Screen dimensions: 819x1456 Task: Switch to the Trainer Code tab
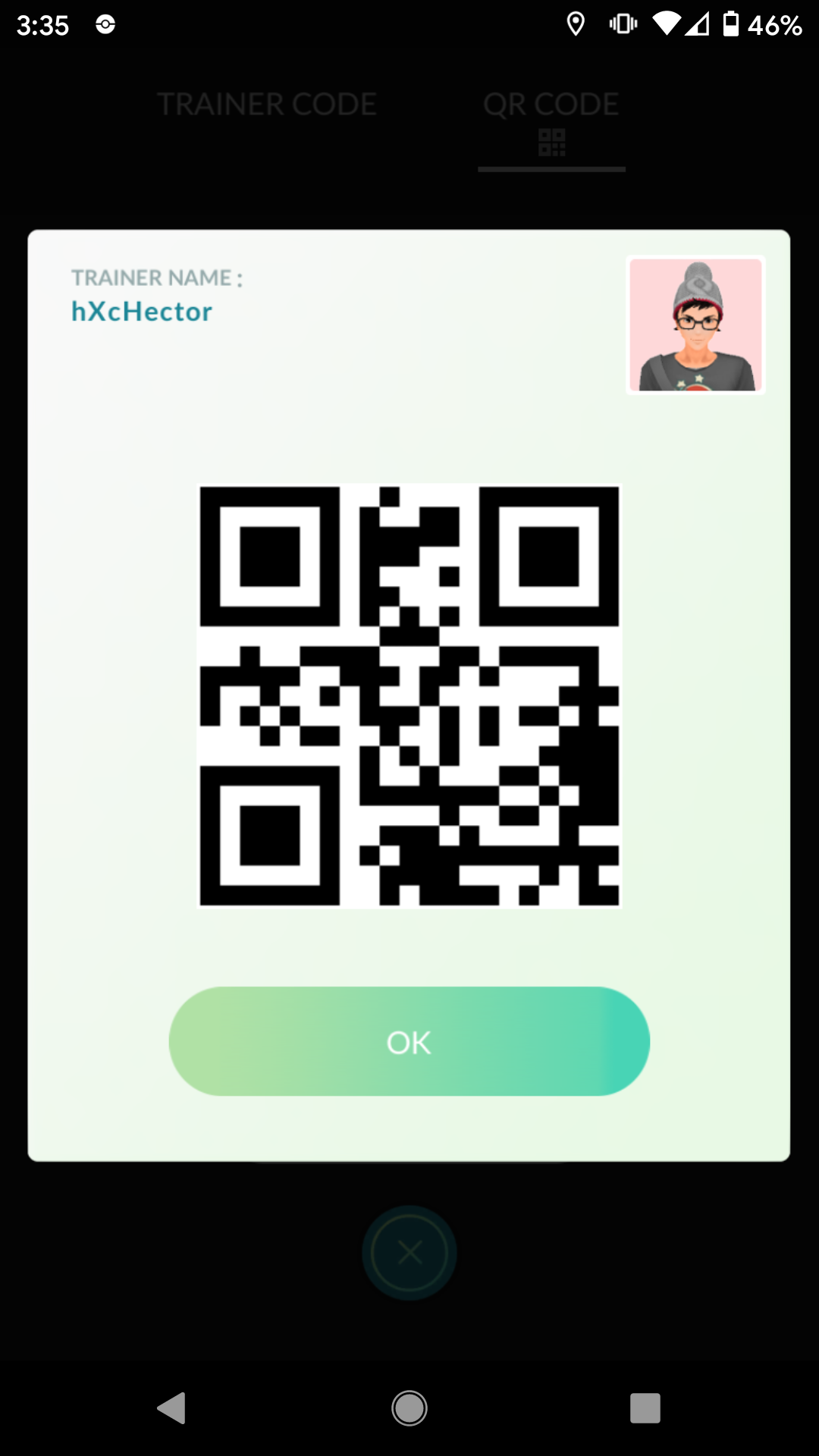(x=267, y=105)
